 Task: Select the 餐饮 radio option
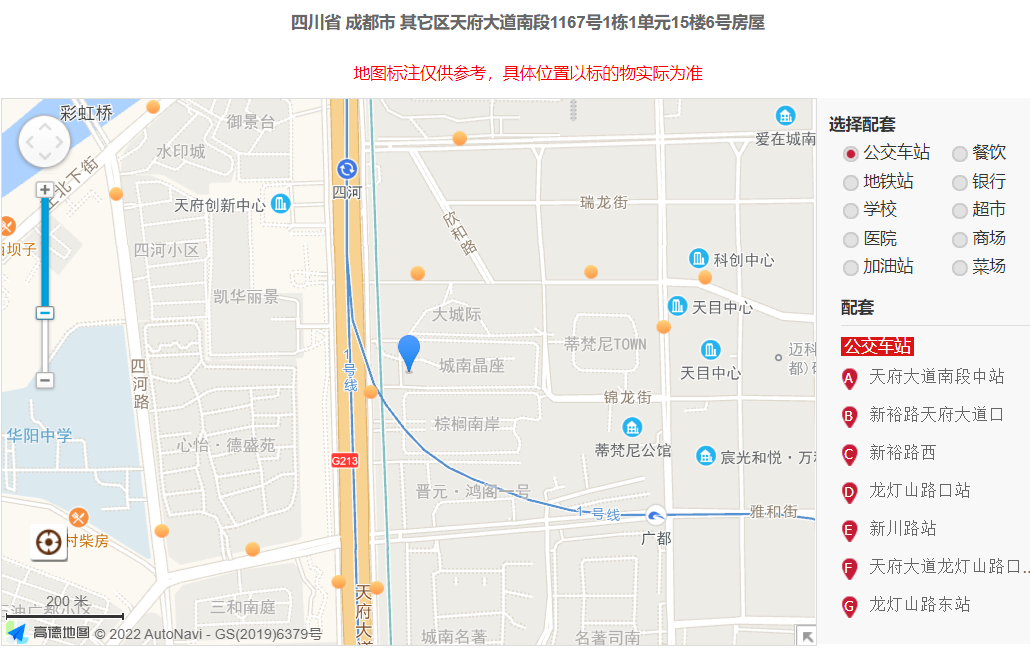coord(960,154)
